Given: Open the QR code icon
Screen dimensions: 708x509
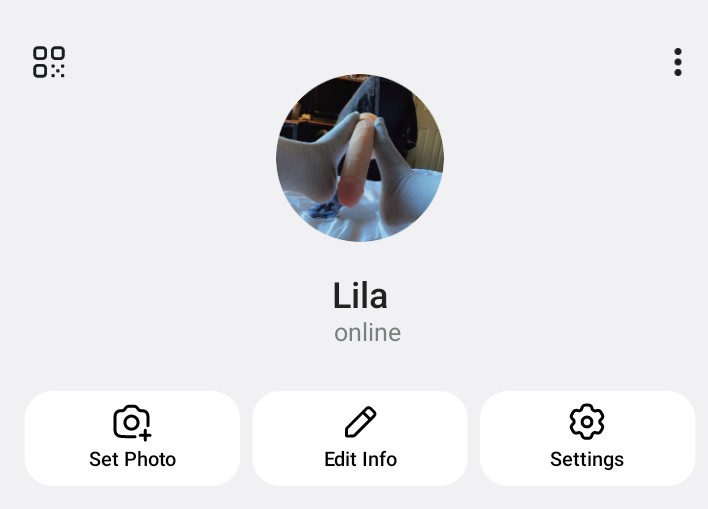Looking at the screenshot, I should (x=49, y=62).
